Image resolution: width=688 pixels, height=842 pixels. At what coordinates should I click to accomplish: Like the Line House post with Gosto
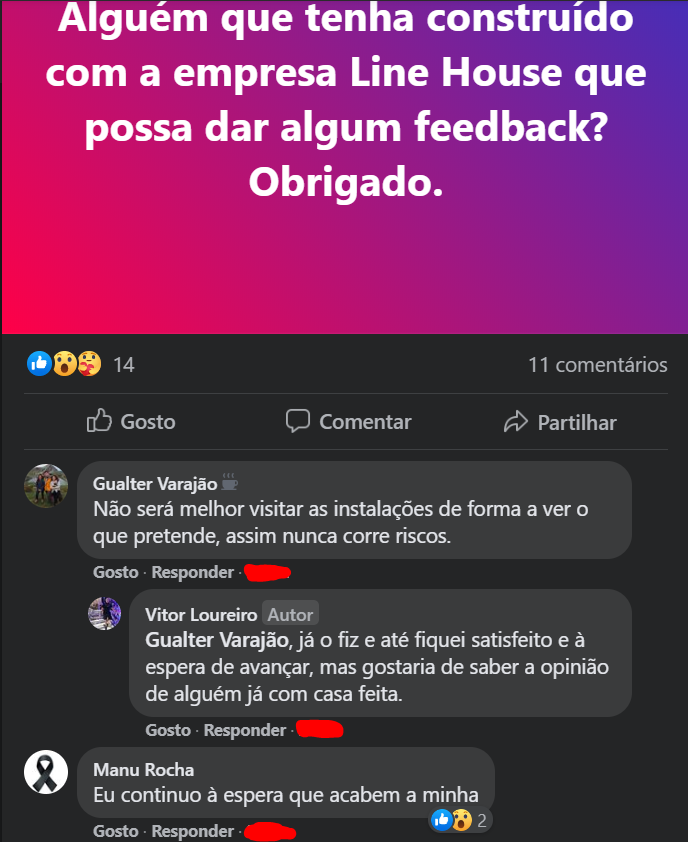131,422
